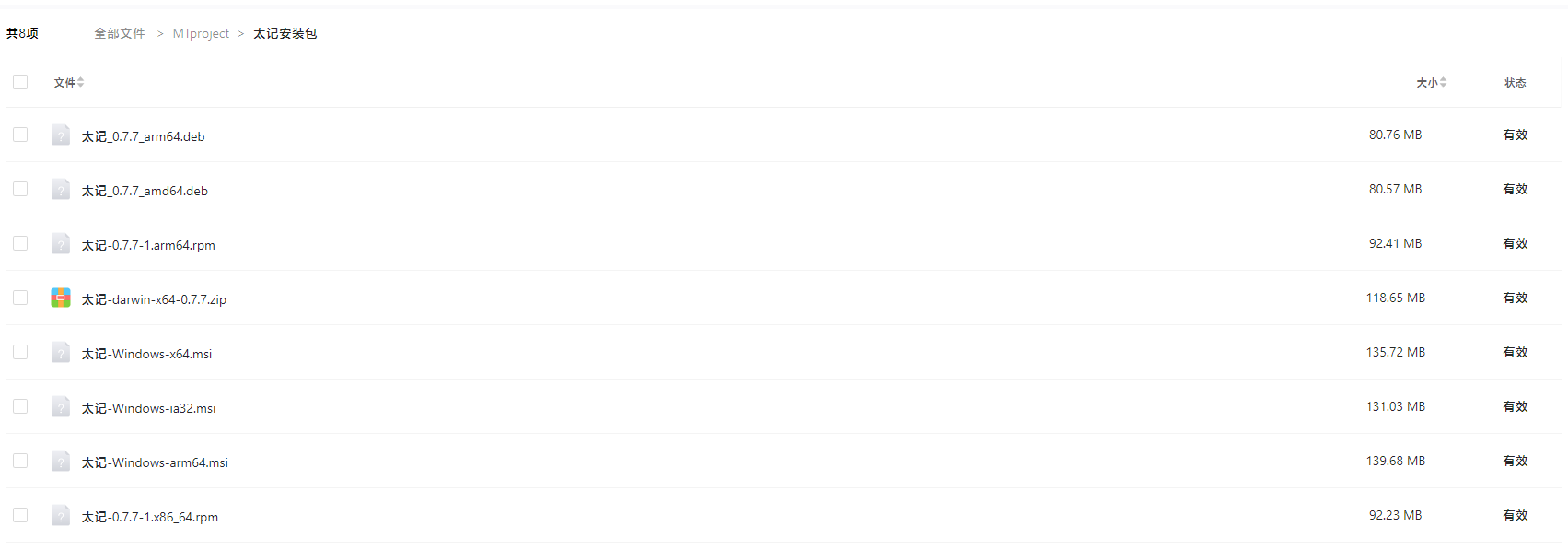The height and width of the screenshot is (550, 1568).
Task: Open file 太记-Windows-arm64.msi
Action: [155, 462]
